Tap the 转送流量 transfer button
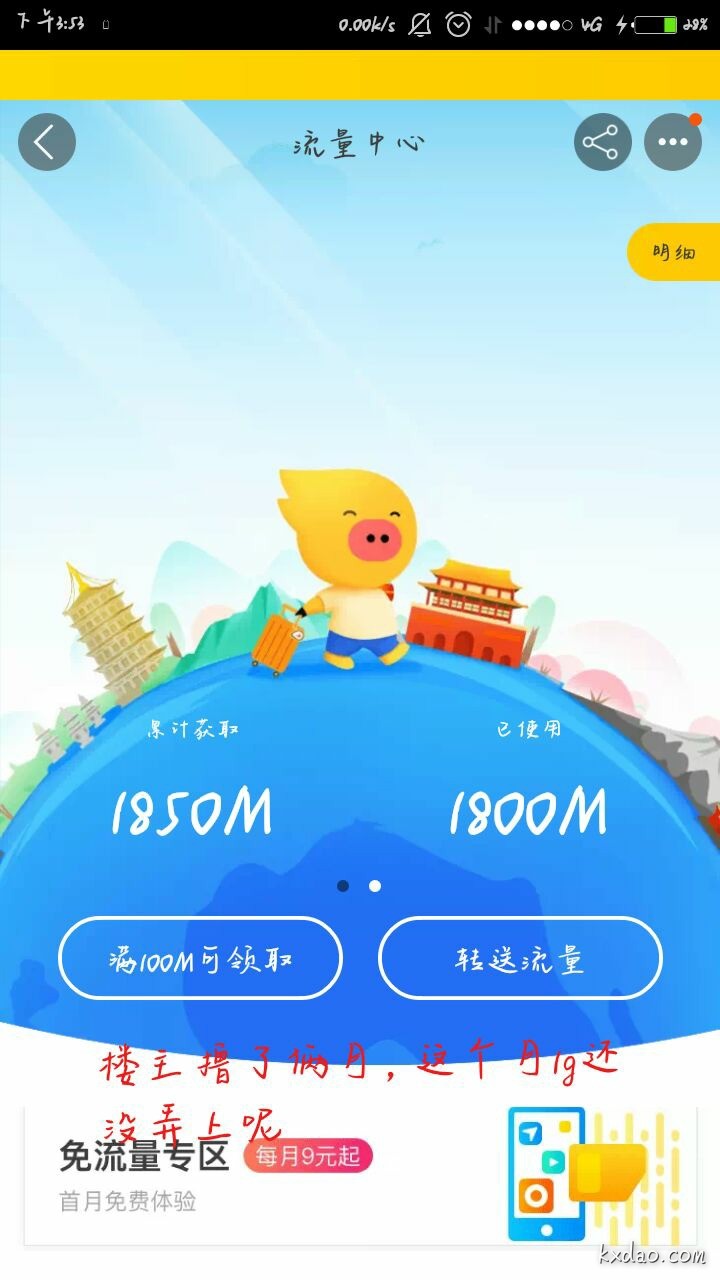 click(x=519, y=957)
